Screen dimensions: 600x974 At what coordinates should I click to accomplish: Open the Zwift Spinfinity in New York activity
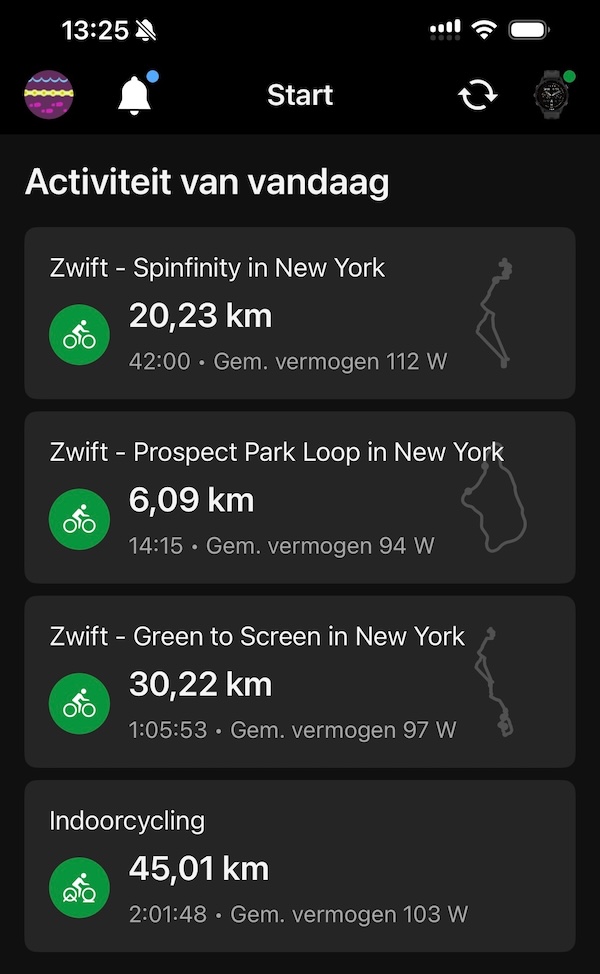click(300, 313)
